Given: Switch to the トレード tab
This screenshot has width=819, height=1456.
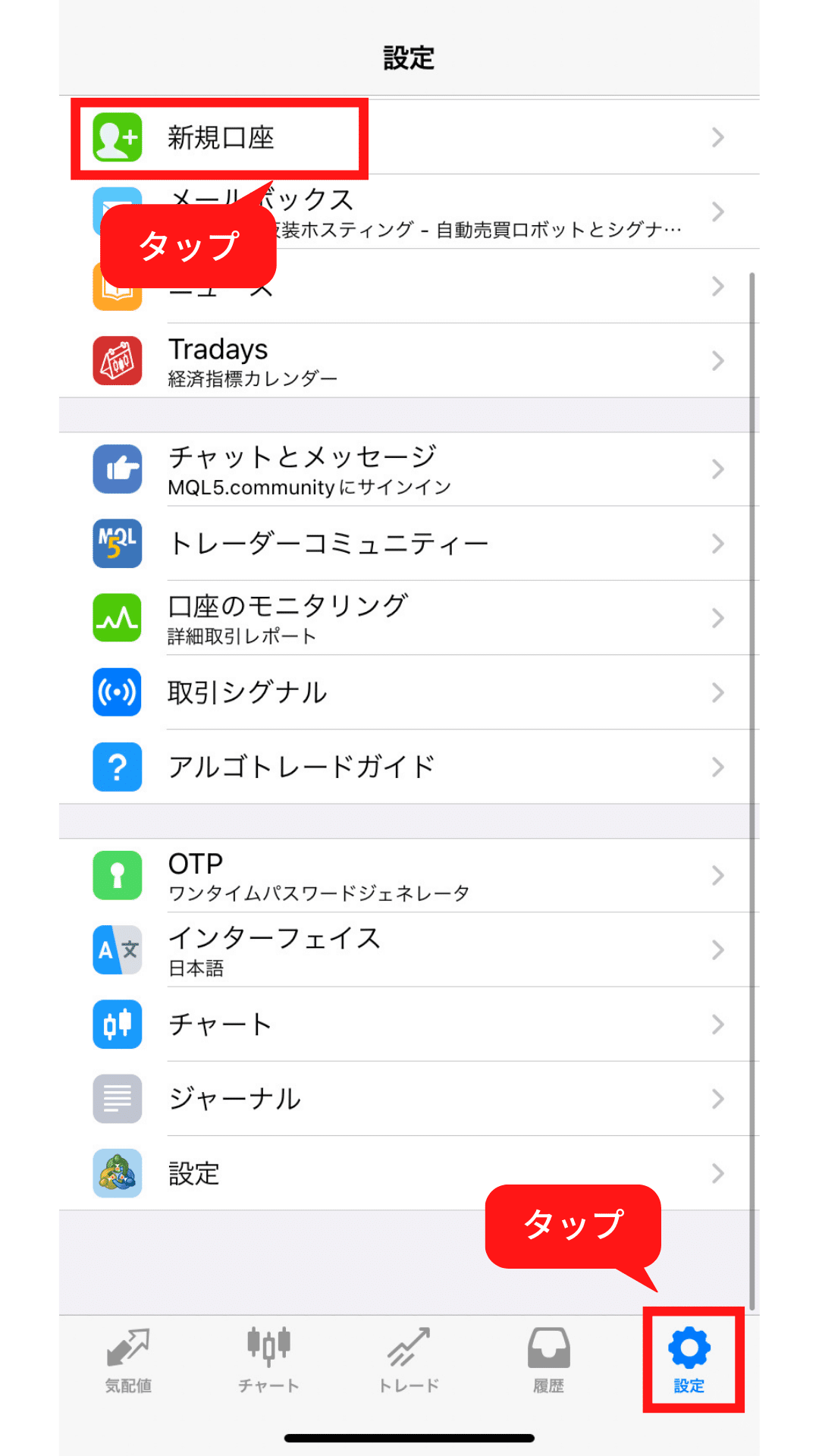Looking at the screenshot, I should point(409,1360).
